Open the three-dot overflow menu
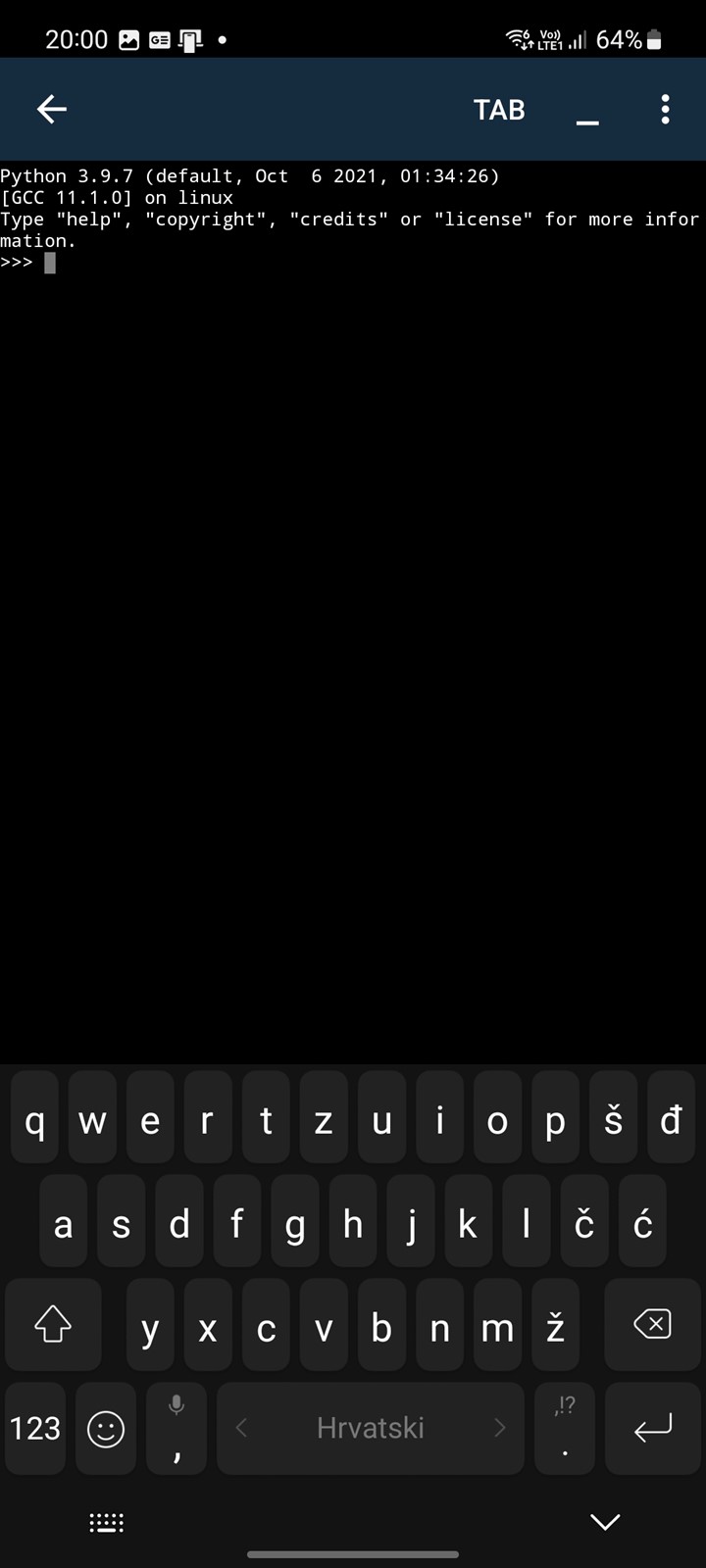 (665, 109)
